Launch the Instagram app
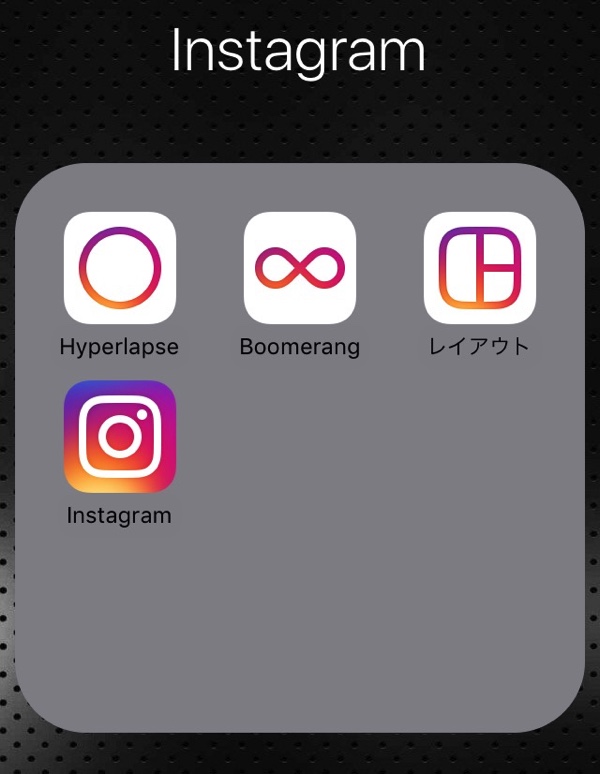 120,437
